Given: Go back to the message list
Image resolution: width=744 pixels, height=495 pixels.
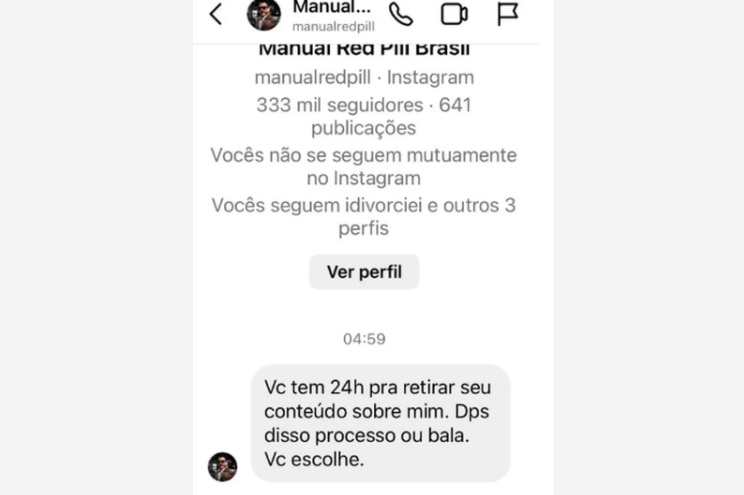Looking at the screenshot, I should (x=216, y=15).
